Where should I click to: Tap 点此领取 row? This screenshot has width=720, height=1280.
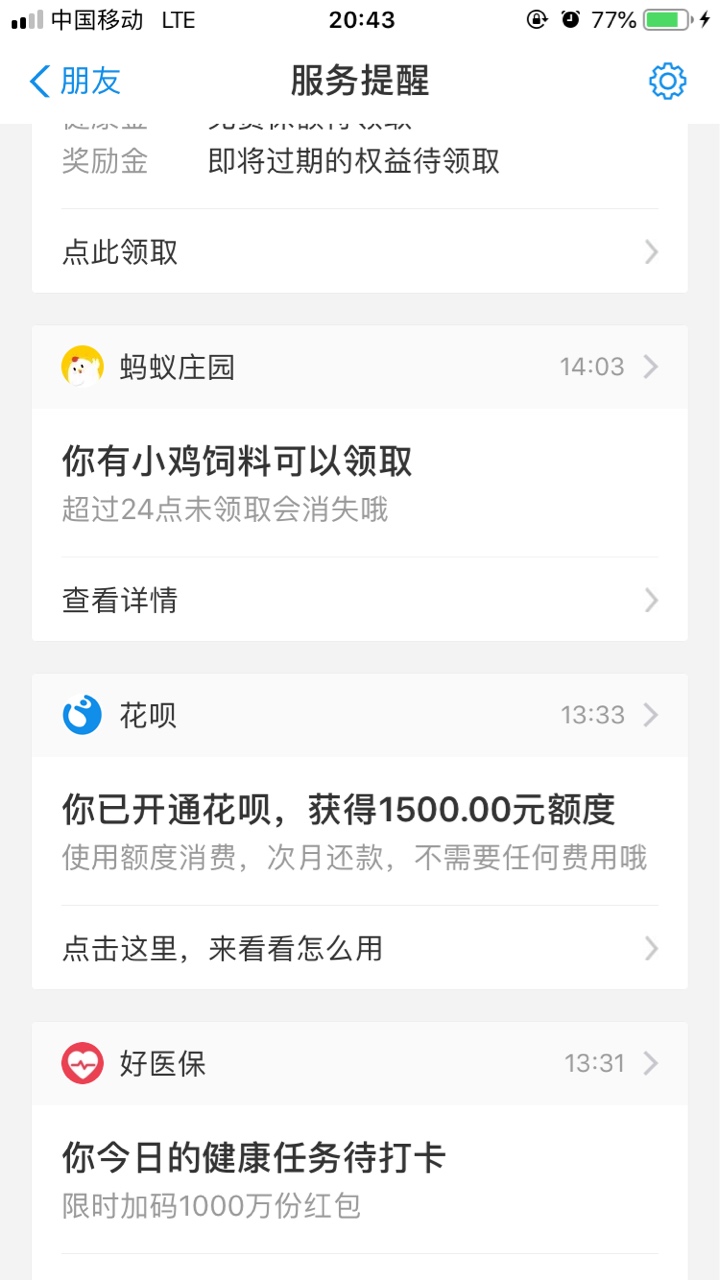(x=360, y=252)
